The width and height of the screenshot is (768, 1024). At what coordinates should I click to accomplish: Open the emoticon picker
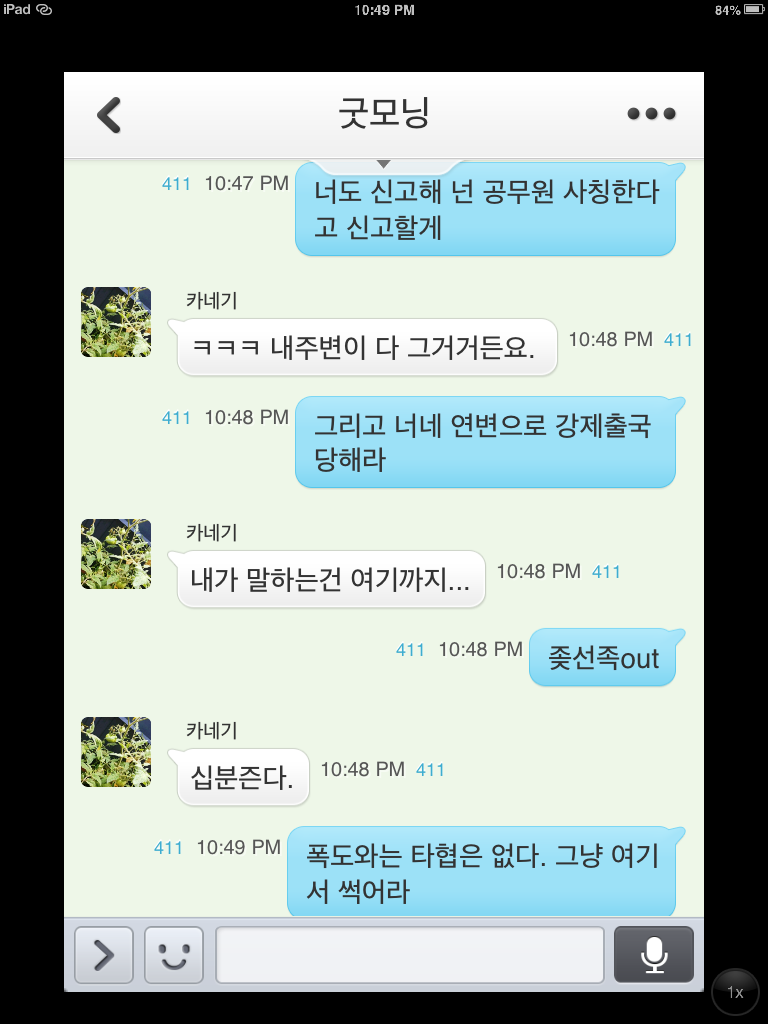(x=174, y=955)
